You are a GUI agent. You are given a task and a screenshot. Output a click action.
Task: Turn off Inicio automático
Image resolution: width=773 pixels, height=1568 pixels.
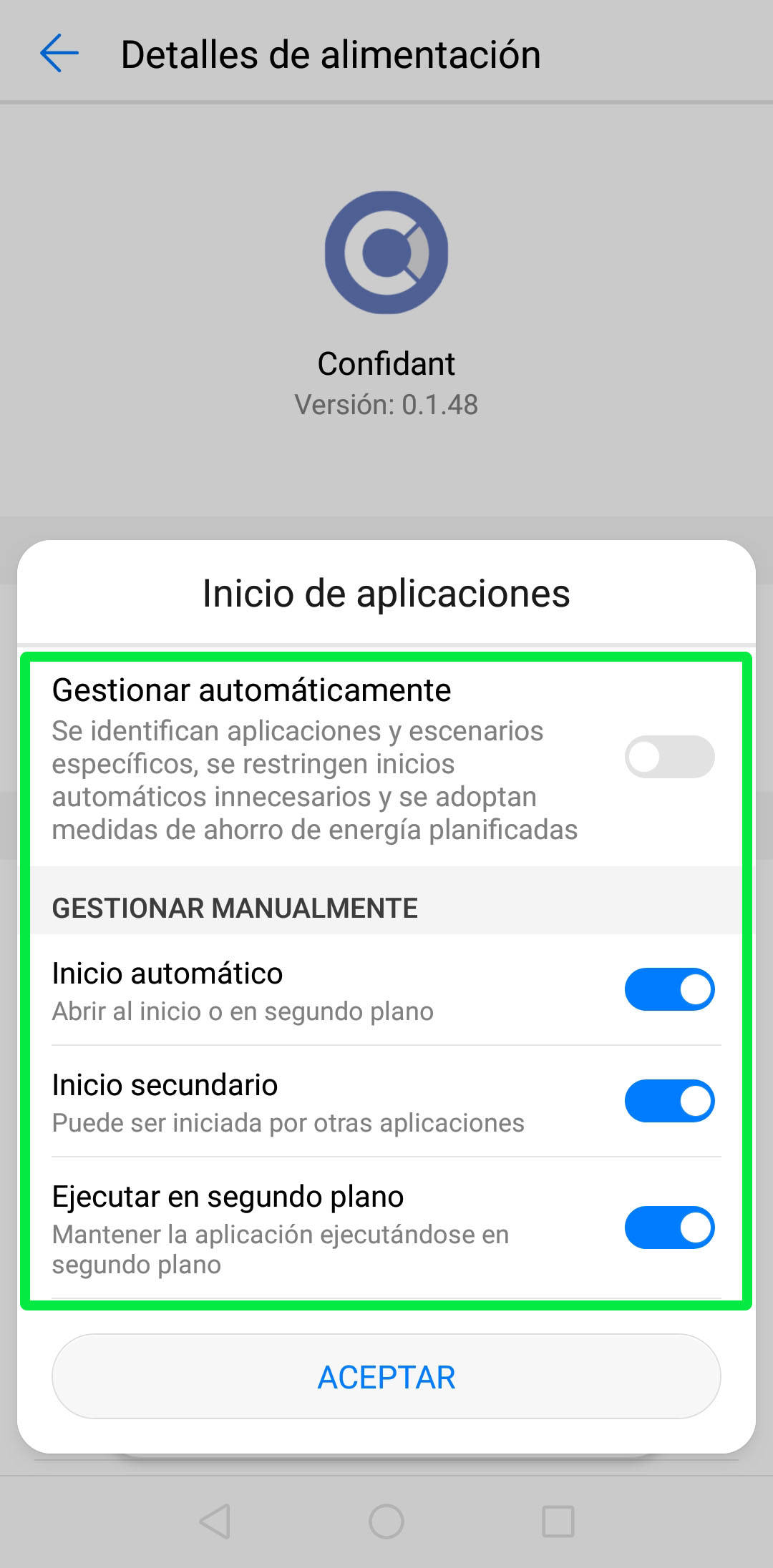669,989
